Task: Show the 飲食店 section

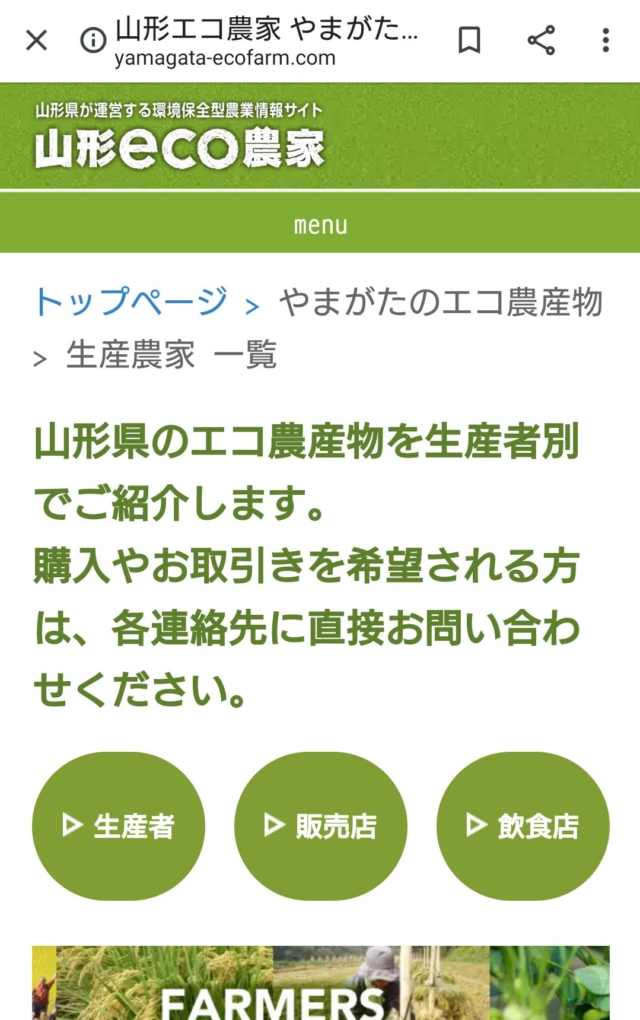Action: [x=522, y=826]
